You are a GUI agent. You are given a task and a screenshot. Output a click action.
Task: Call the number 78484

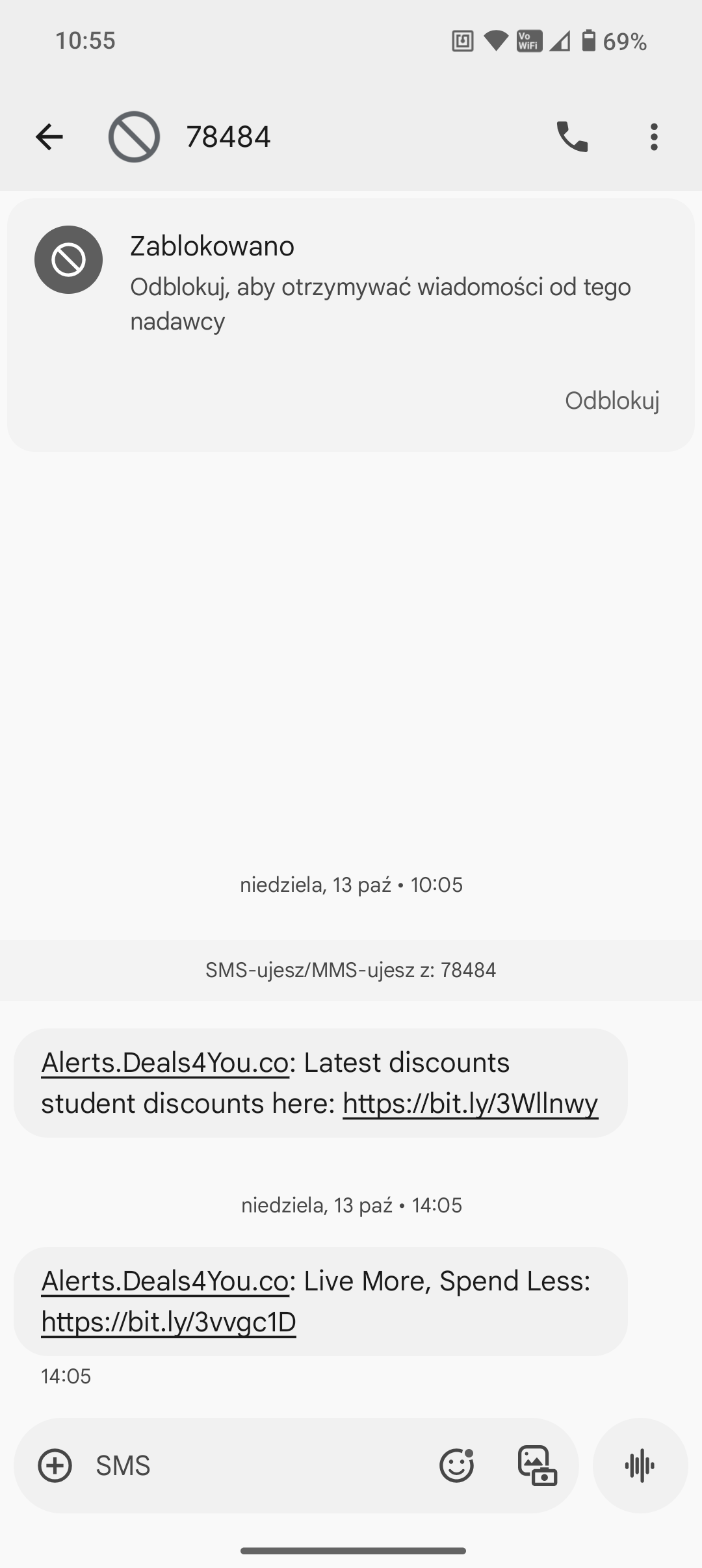(x=572, y=137)
